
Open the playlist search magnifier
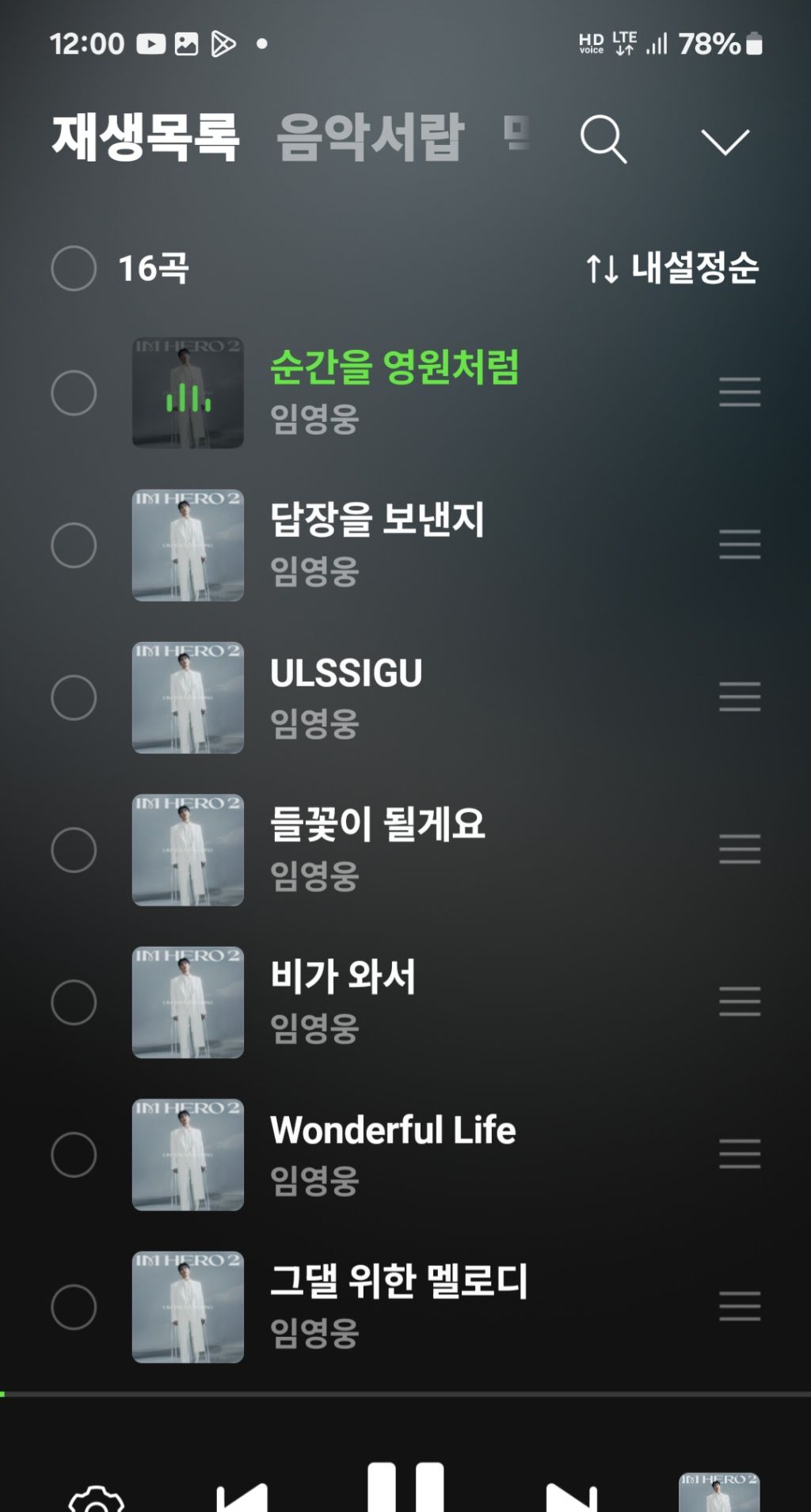603,140
